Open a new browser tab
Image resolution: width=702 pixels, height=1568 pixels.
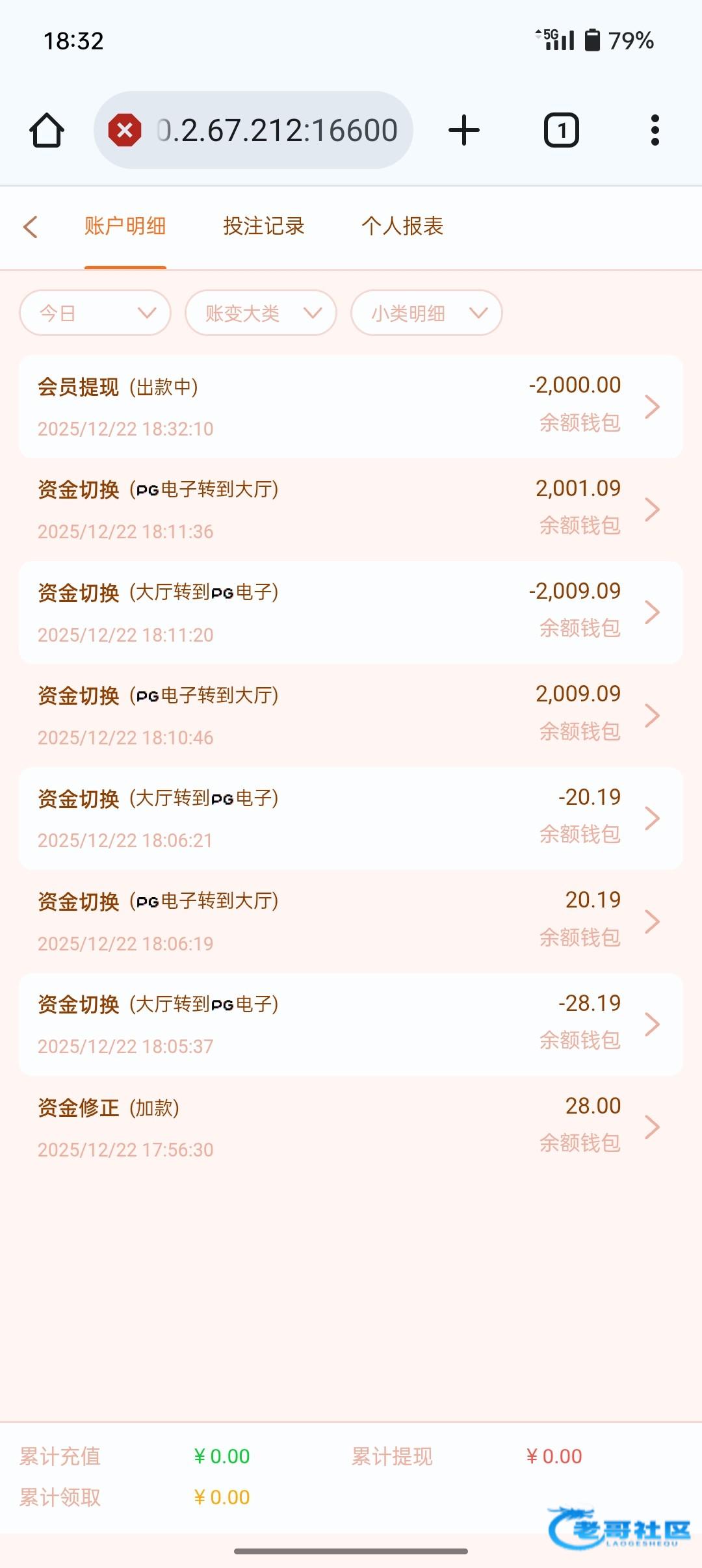pyautogui.click(x=464, y=130)
